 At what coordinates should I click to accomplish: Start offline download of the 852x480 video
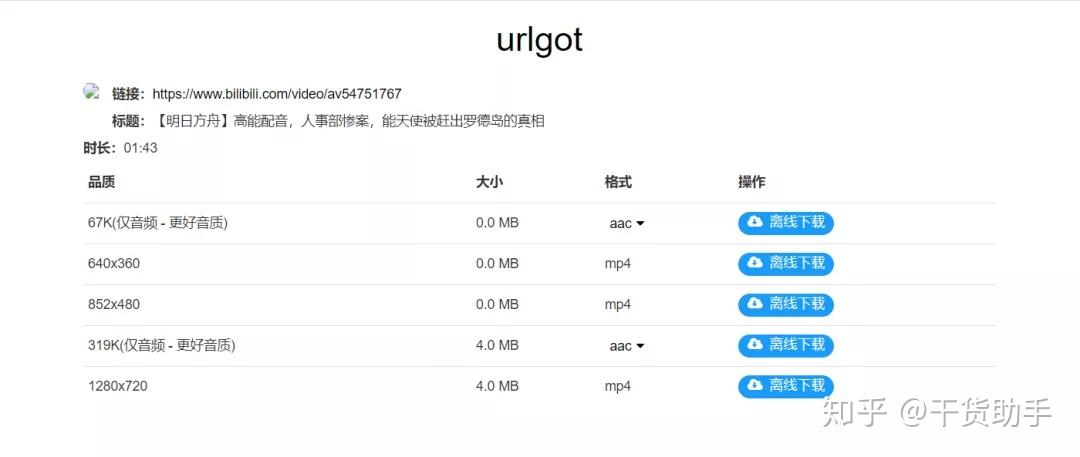pos(785,304)
